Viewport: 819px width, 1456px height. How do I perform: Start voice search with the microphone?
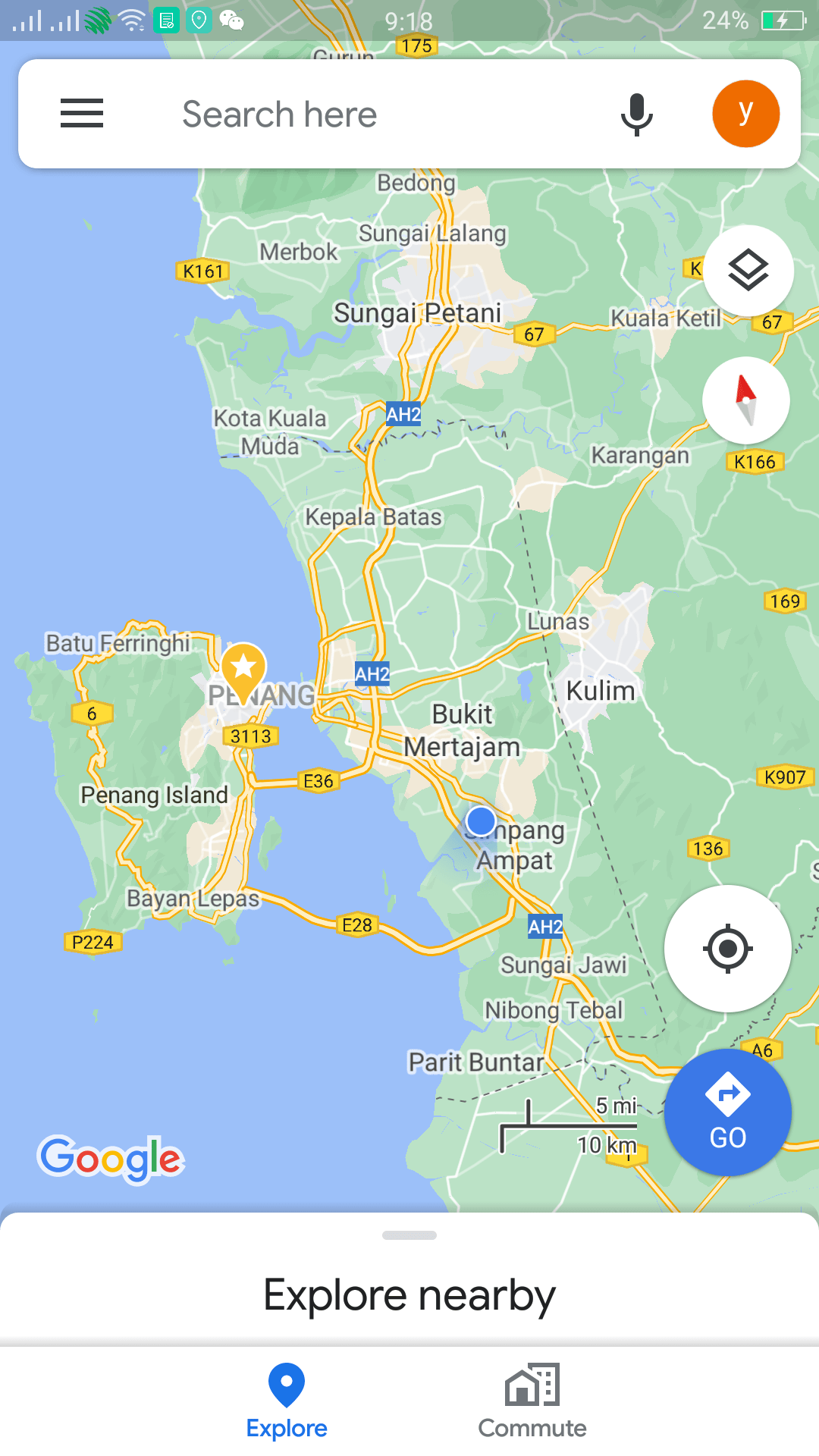point(637,114)
